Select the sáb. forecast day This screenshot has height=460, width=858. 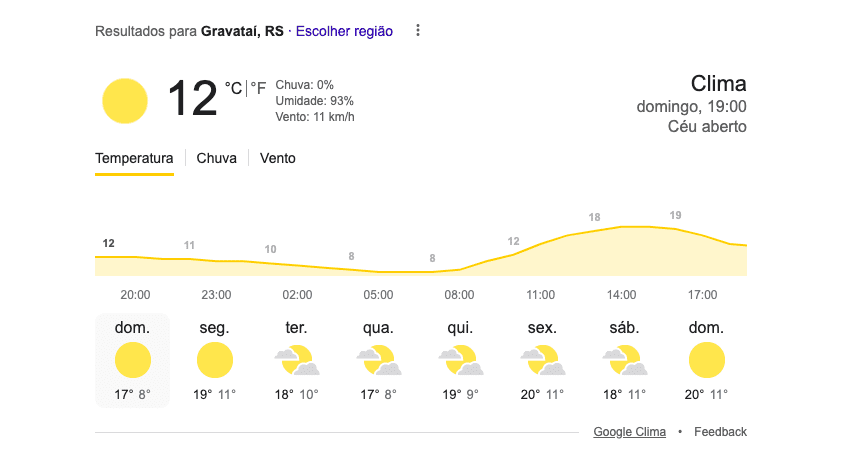(624, 360)
